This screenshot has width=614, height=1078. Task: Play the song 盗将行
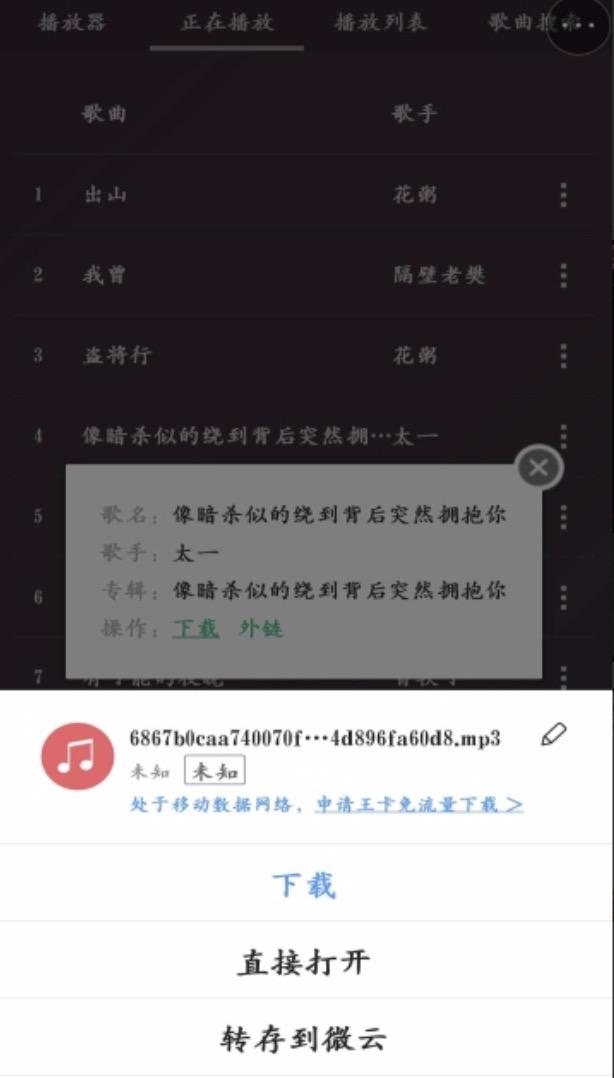tap(117, 355)
